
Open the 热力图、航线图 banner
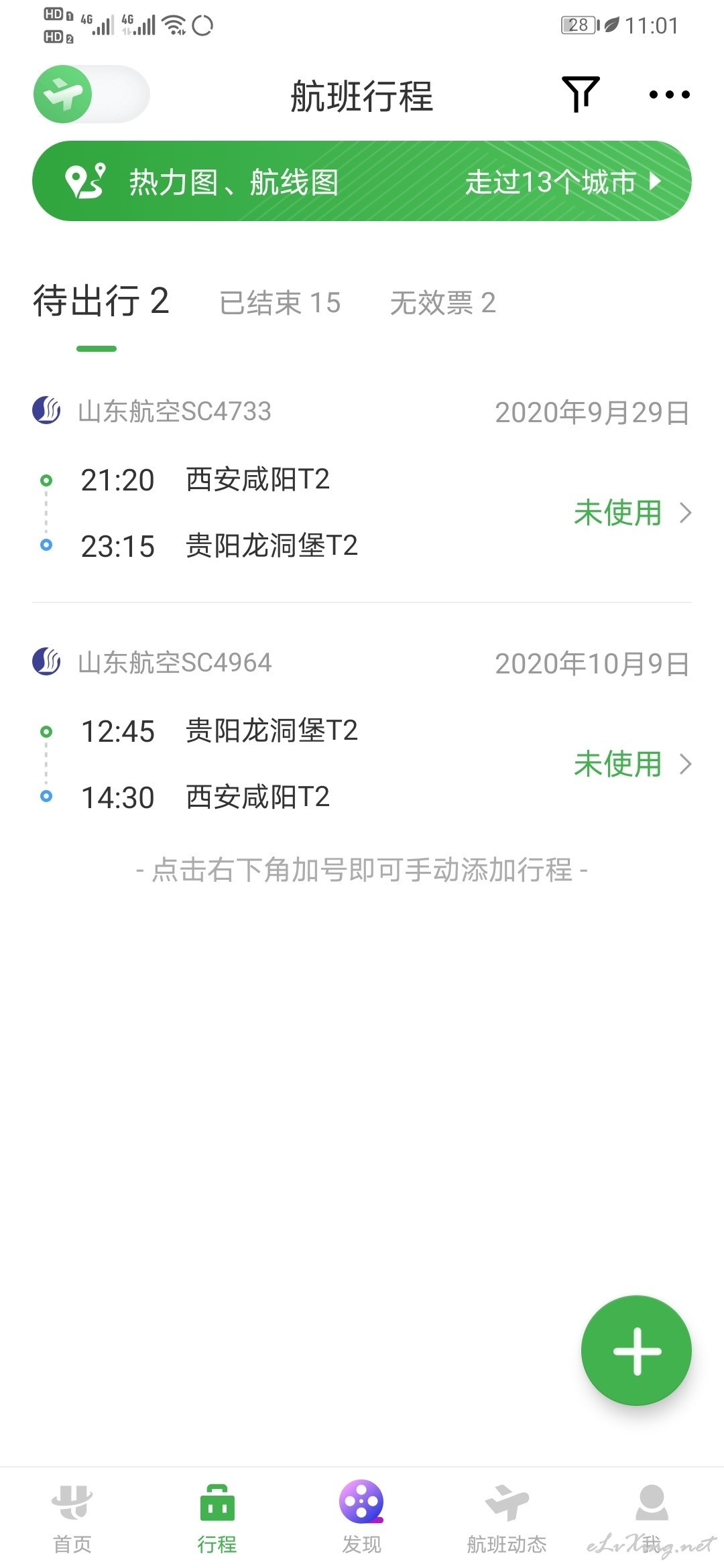362,181
